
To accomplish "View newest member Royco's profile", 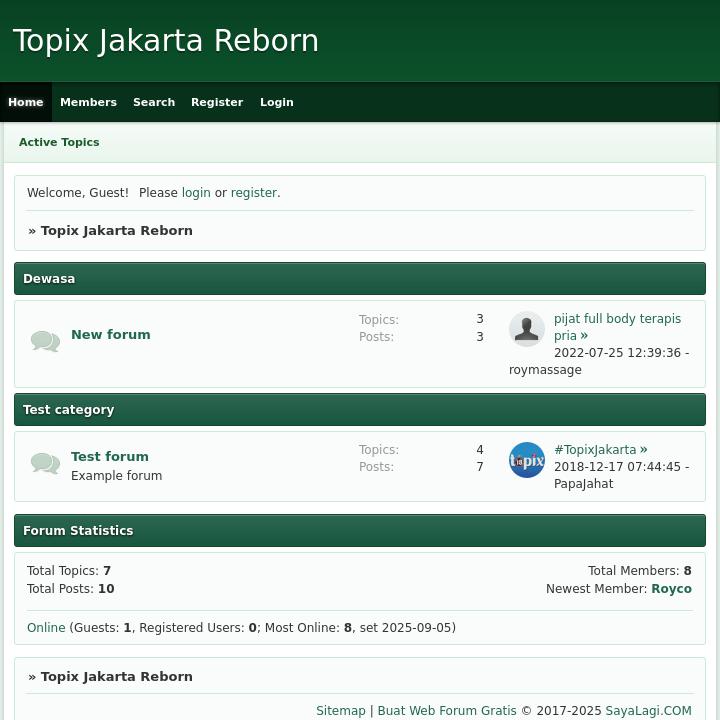I will tap(671, 589).
